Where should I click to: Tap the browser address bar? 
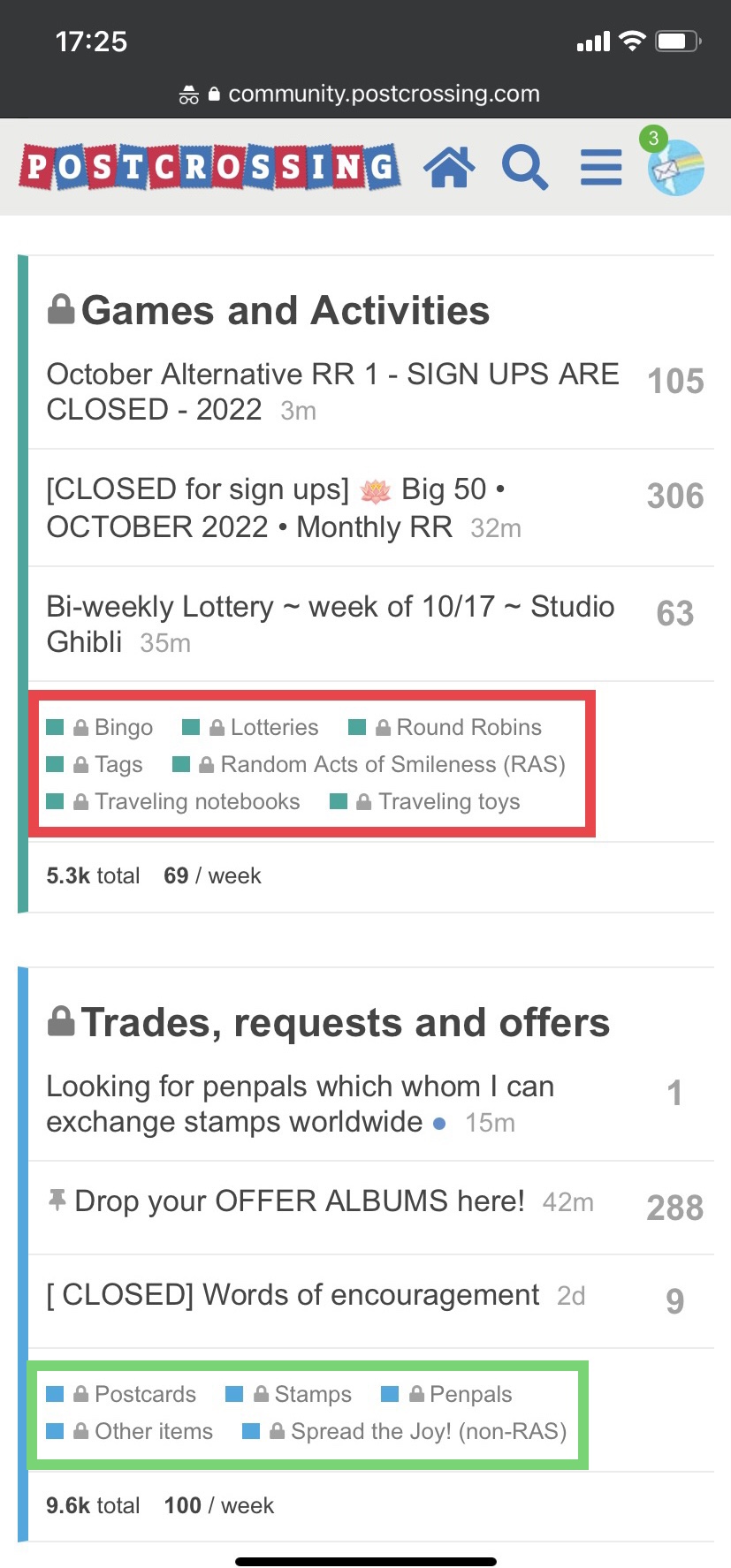tap(365, 94)
